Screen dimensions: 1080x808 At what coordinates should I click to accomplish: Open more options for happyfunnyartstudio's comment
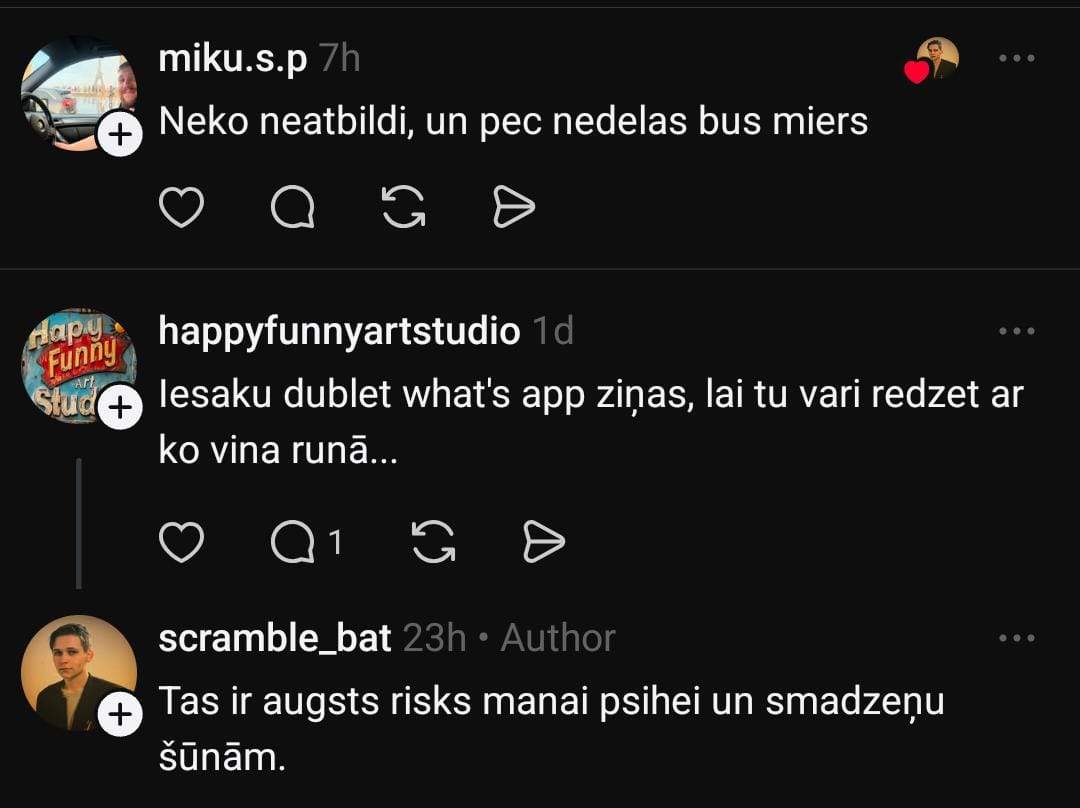click(1017, 331)
